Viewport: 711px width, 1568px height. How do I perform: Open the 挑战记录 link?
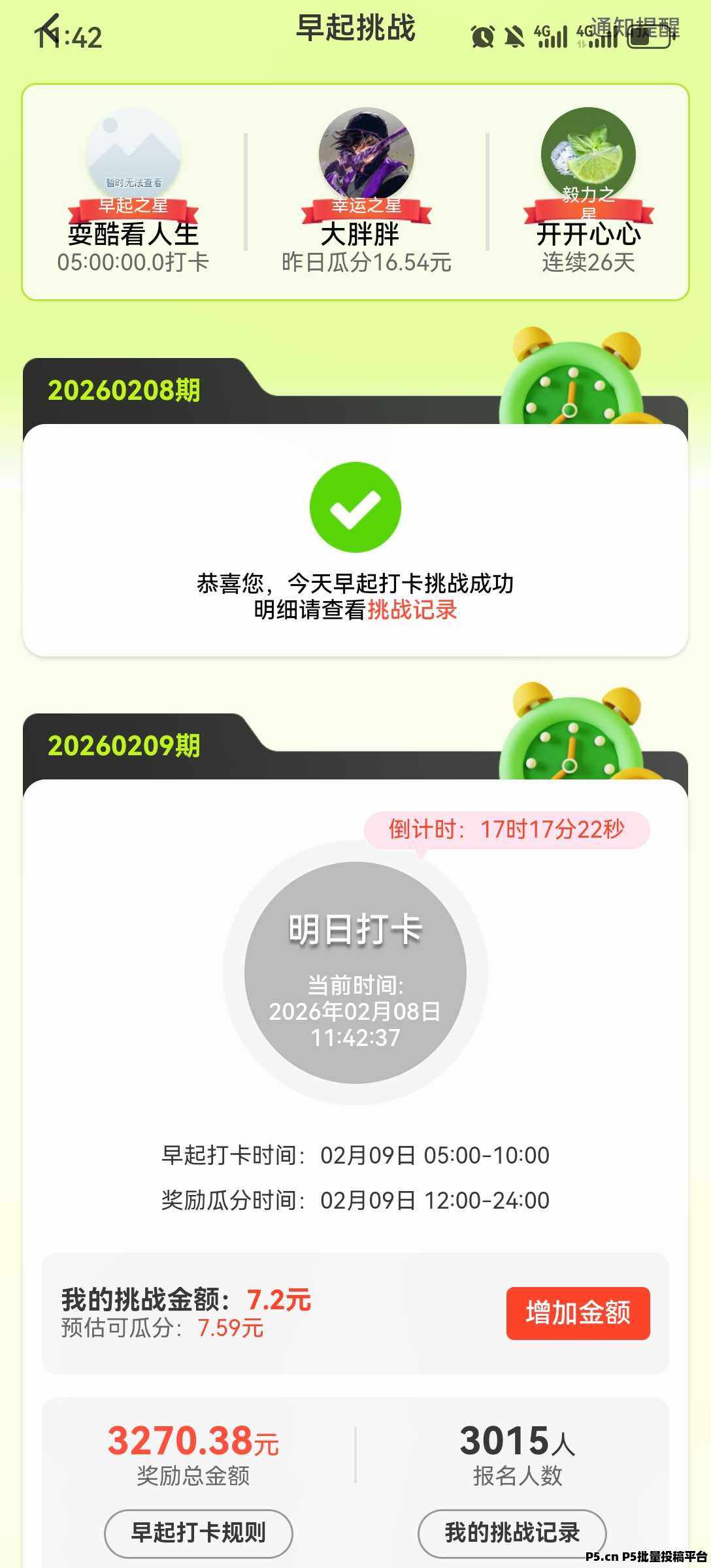[412, 610]
